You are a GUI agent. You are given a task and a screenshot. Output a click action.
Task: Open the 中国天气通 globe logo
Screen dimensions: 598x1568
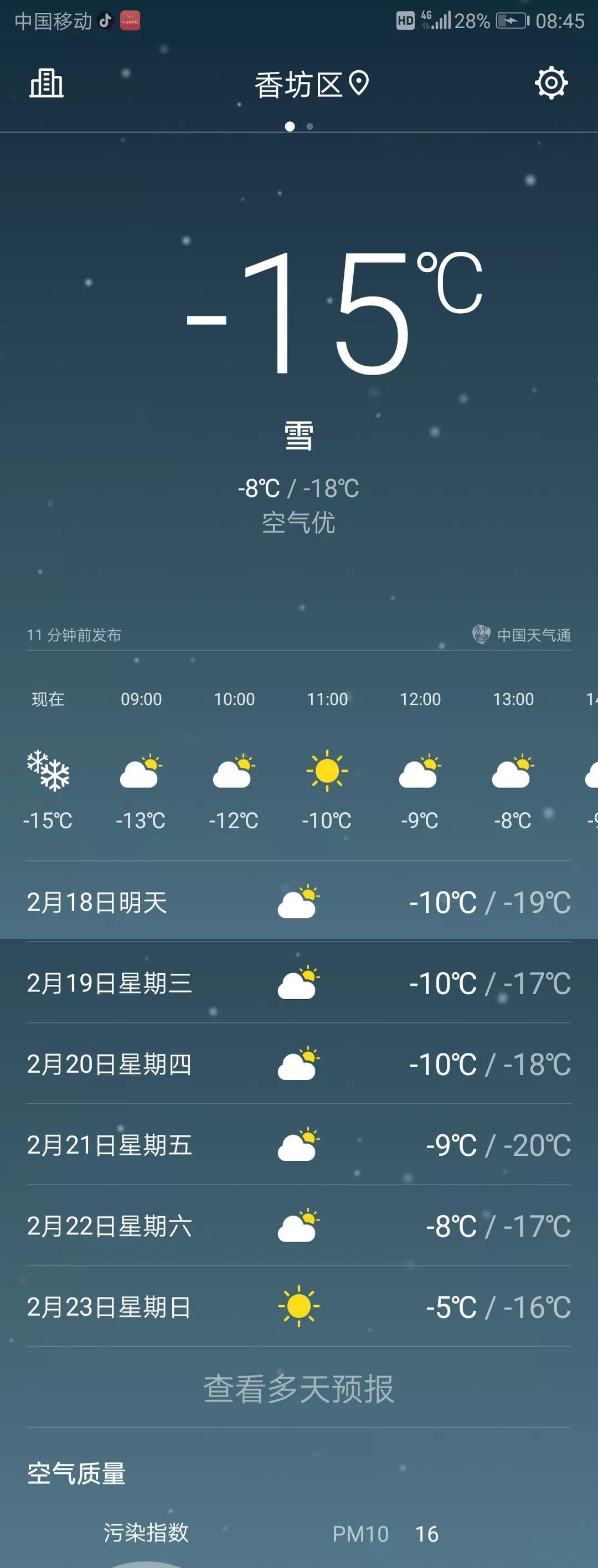coord(481,634)
